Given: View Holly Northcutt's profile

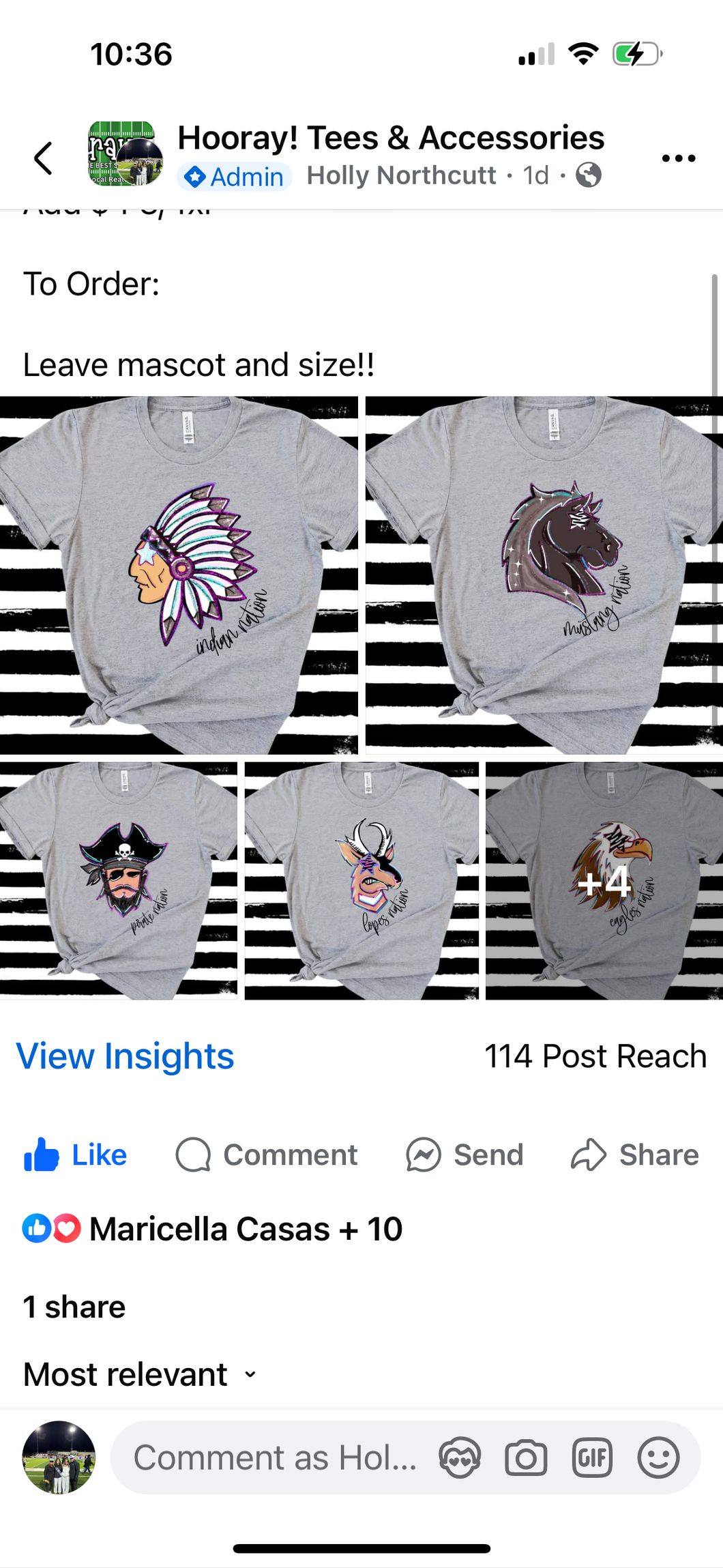Looking at the screenshot, I should (401, 176).
